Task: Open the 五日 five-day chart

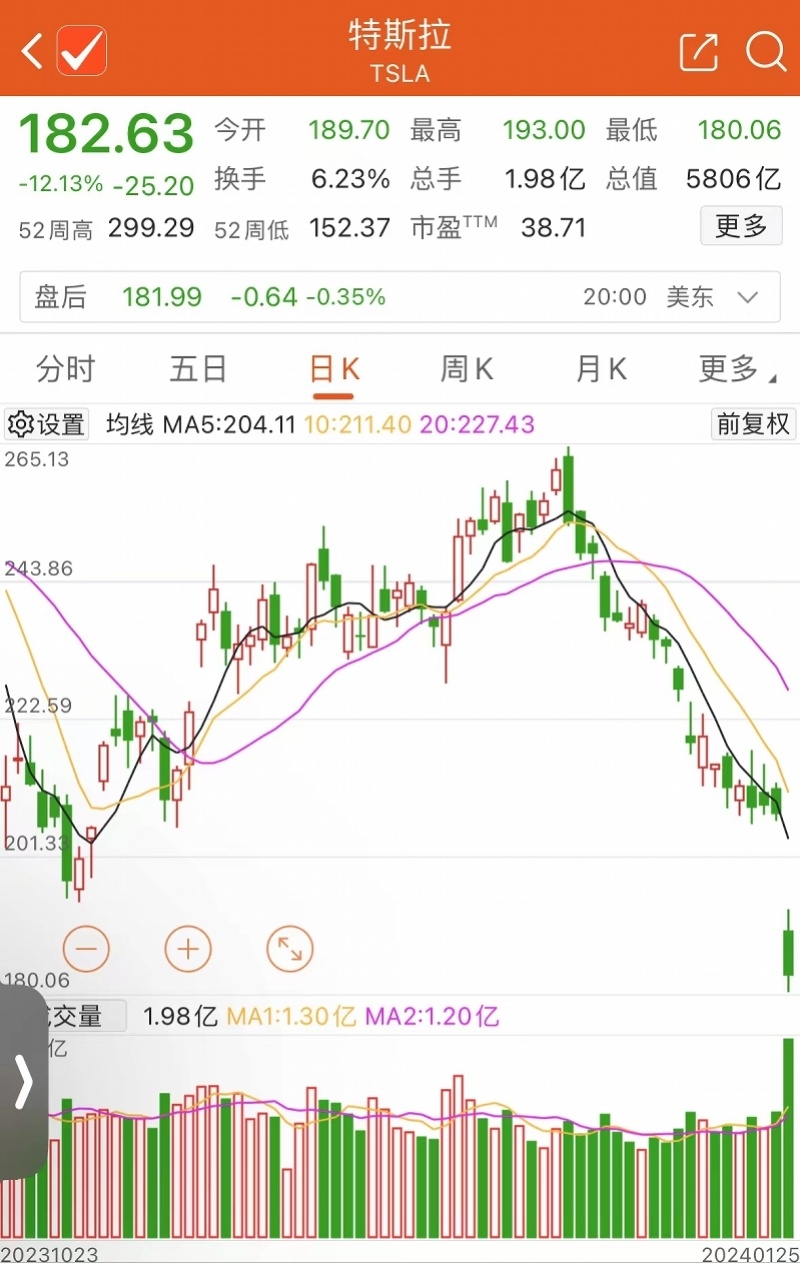Action: click(x=198, y=369)
